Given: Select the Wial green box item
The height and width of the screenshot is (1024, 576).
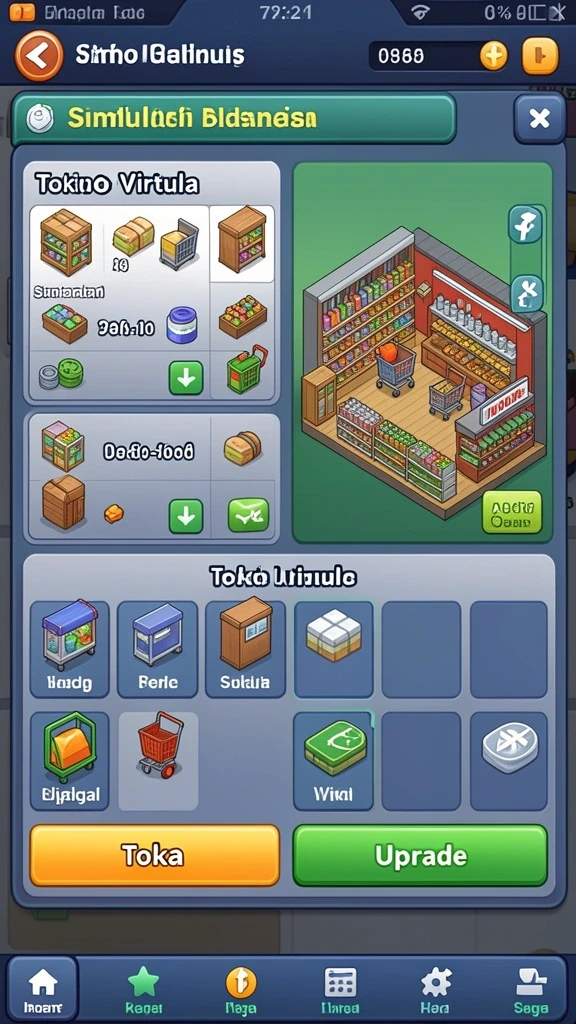Looking at the screenshot, I should click(x=333, y=761).
